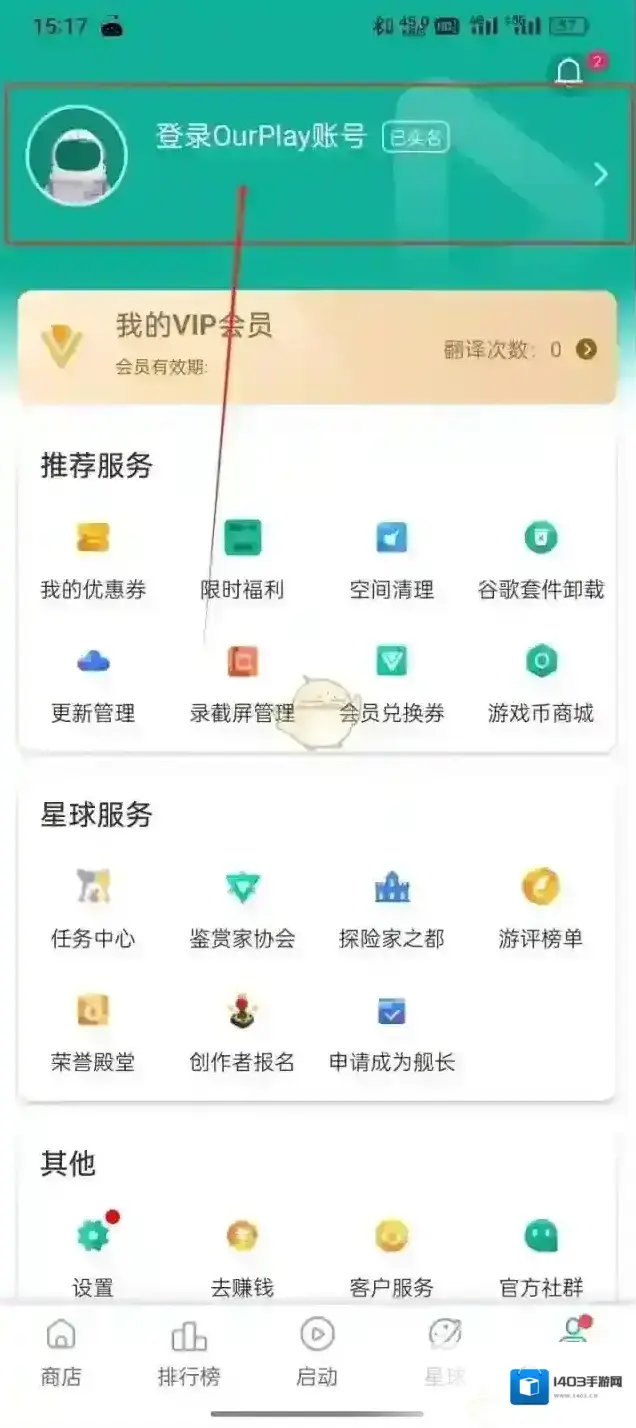Open 空间清理

(x=391, y=561)
